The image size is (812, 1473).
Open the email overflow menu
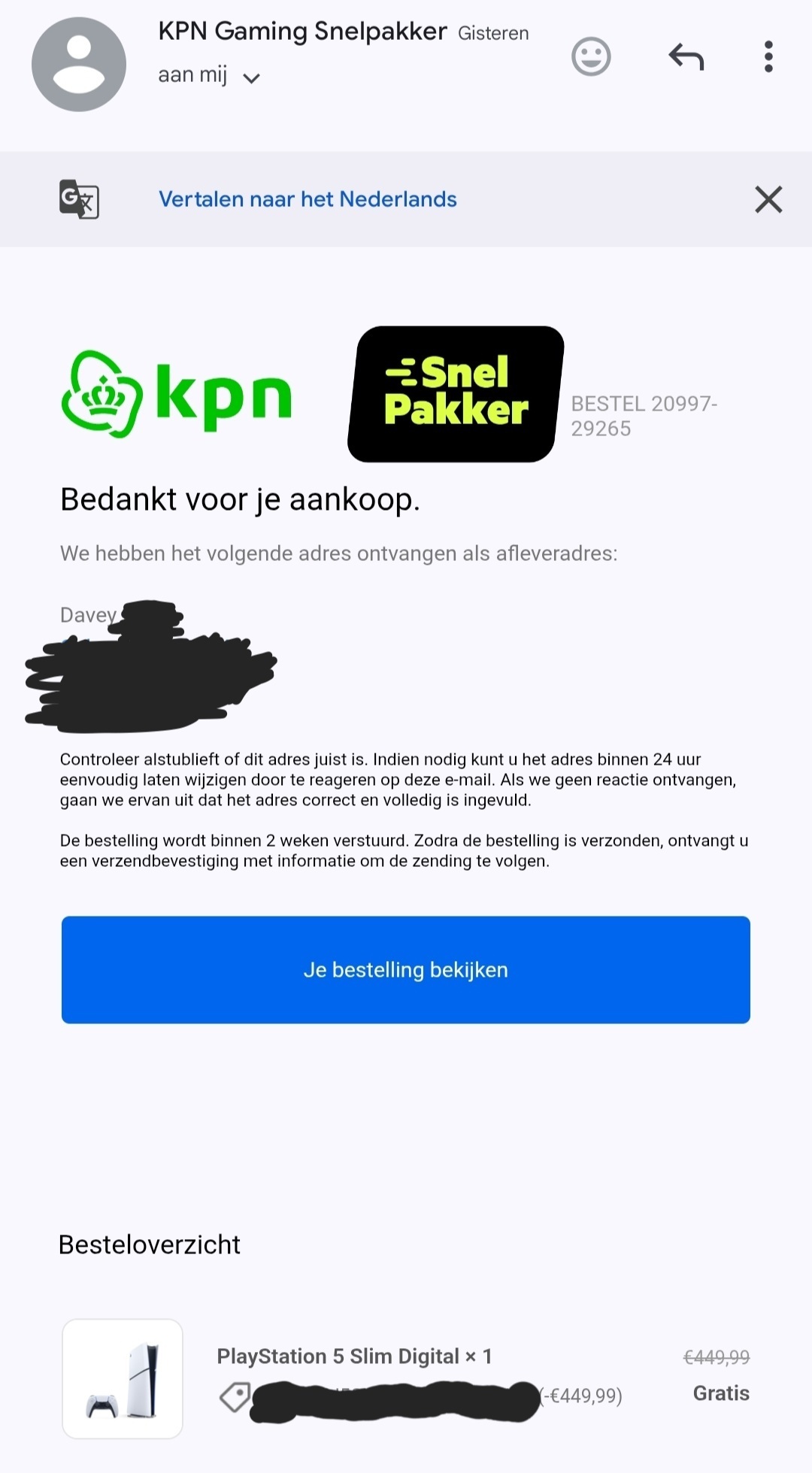[x=768, y=56]
